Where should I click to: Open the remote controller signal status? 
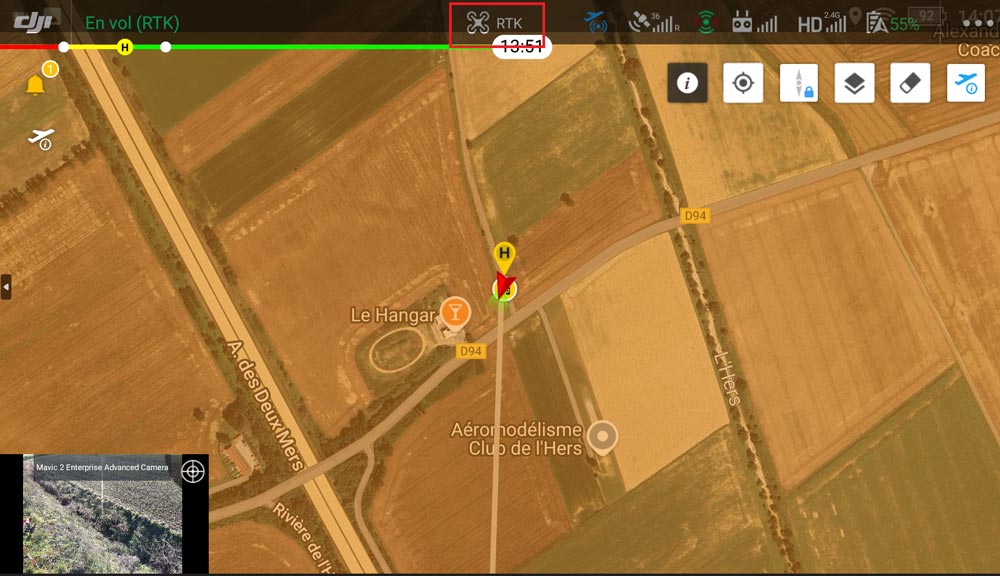[x=754, y=22]
